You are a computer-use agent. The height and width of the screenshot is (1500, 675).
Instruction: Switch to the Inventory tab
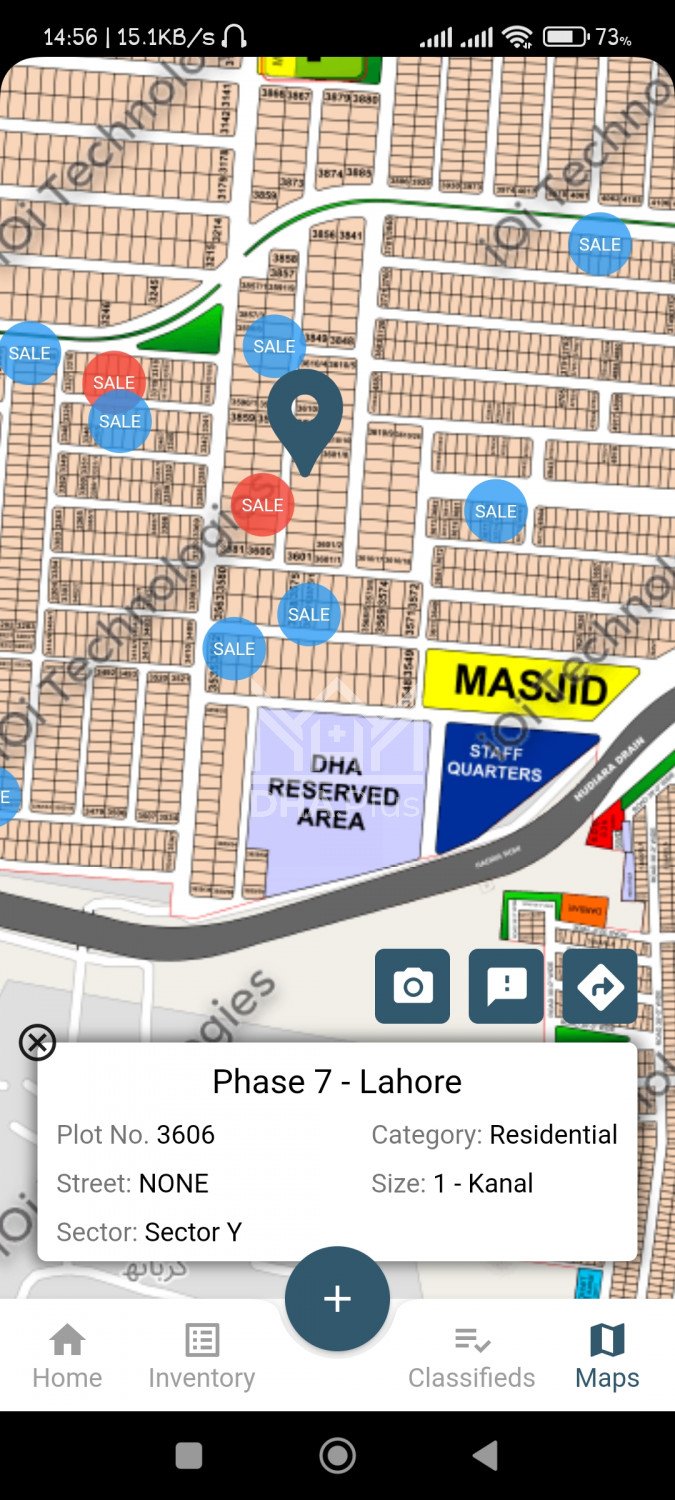(201, 1355)
